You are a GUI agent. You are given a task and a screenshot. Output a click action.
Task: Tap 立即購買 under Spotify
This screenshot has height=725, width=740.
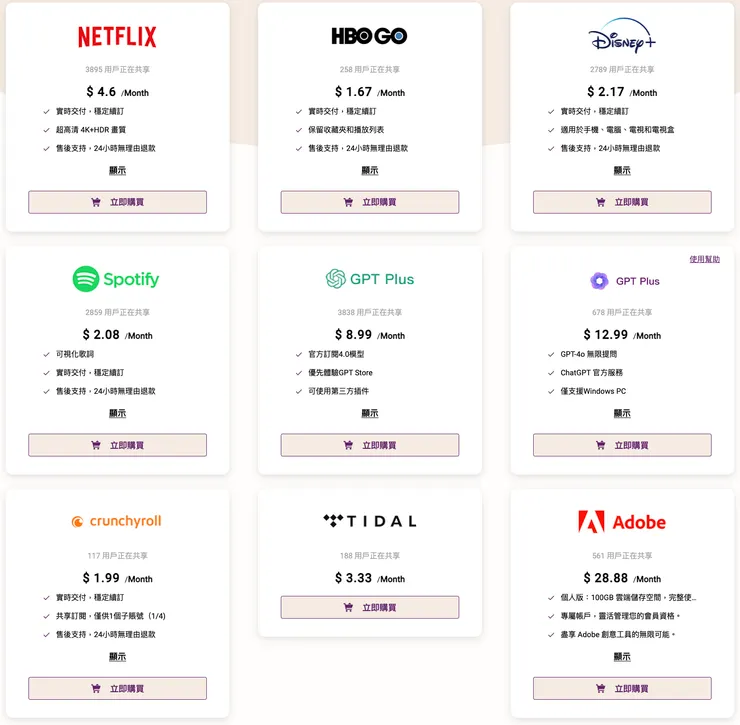point(117,445)
